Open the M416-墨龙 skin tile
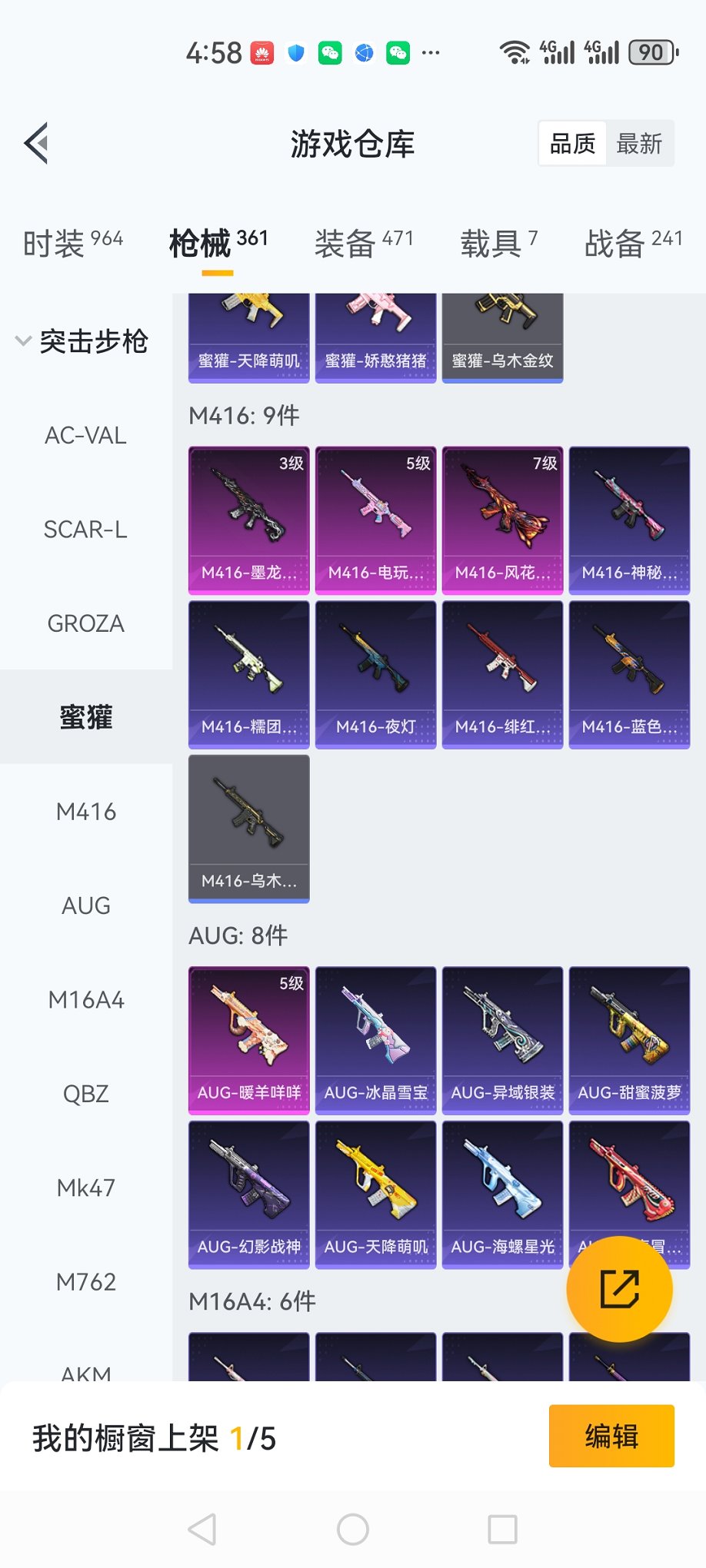This screenshot has height=1568, width=706. [x=248, y=520]
